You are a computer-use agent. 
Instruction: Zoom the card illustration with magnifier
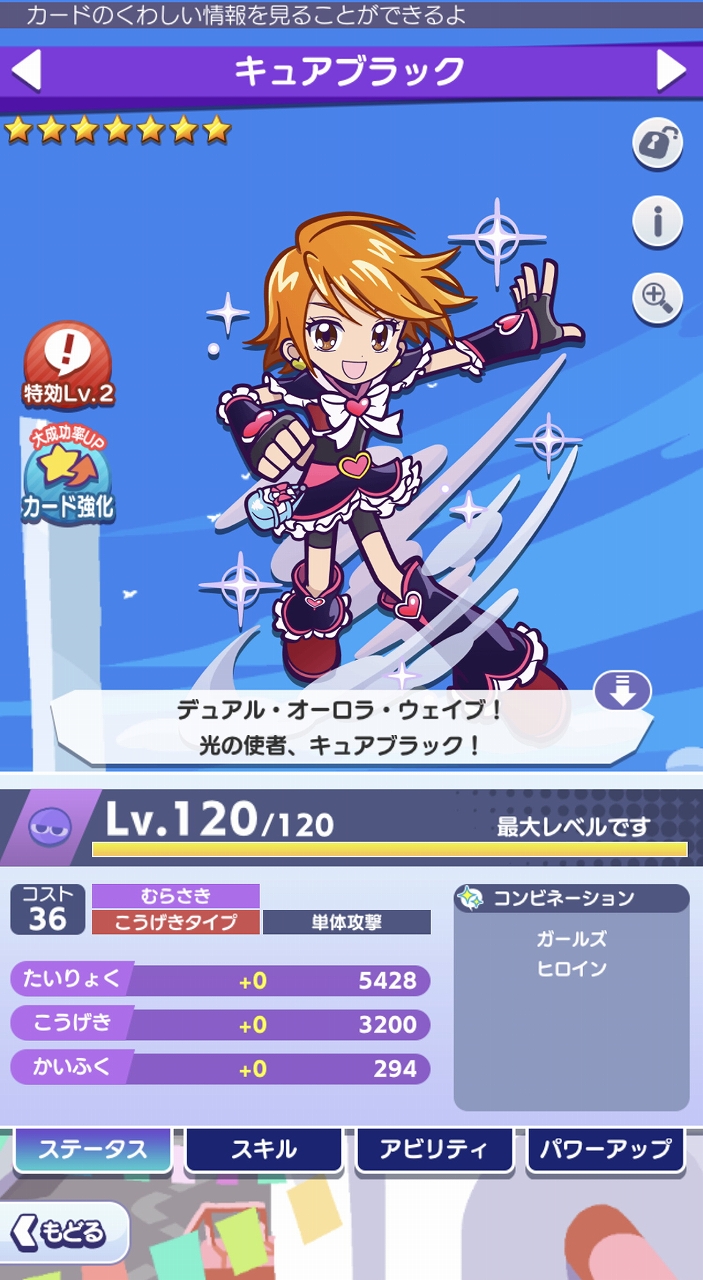click(x=657, y=297)
